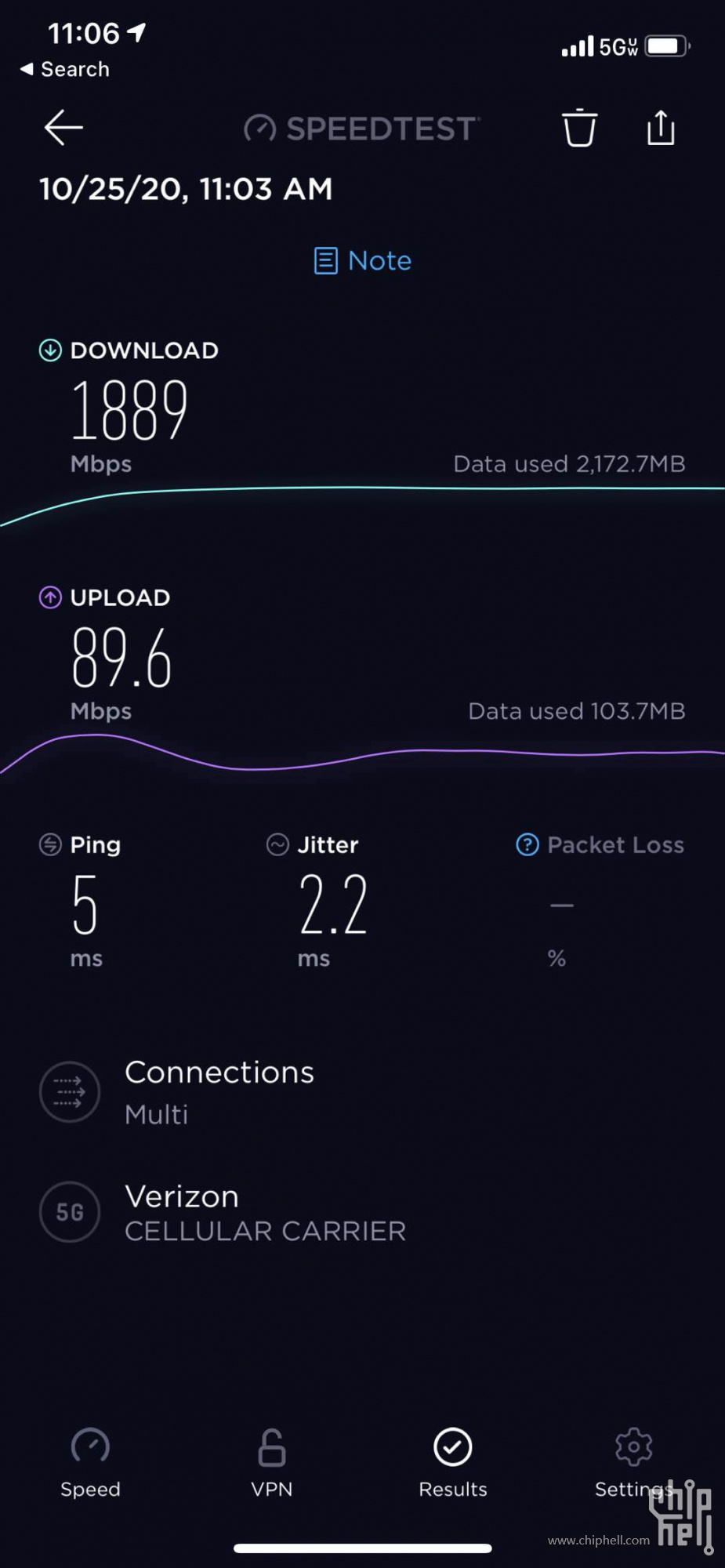Switch to the Speed tab
This screenshot has height=1568, width=725.
(90, 1464)
